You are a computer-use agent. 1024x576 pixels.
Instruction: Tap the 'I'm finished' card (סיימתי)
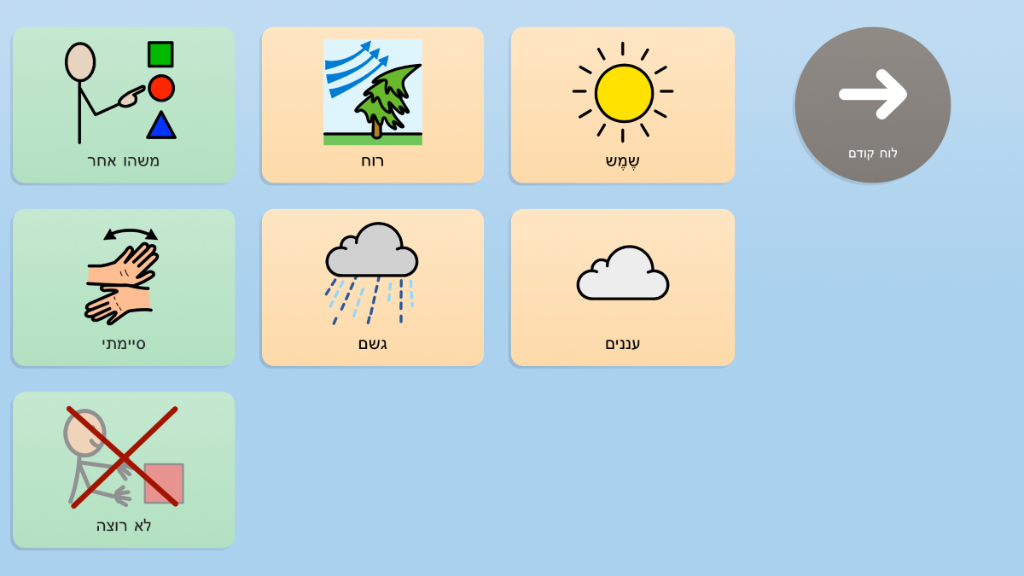123,287
